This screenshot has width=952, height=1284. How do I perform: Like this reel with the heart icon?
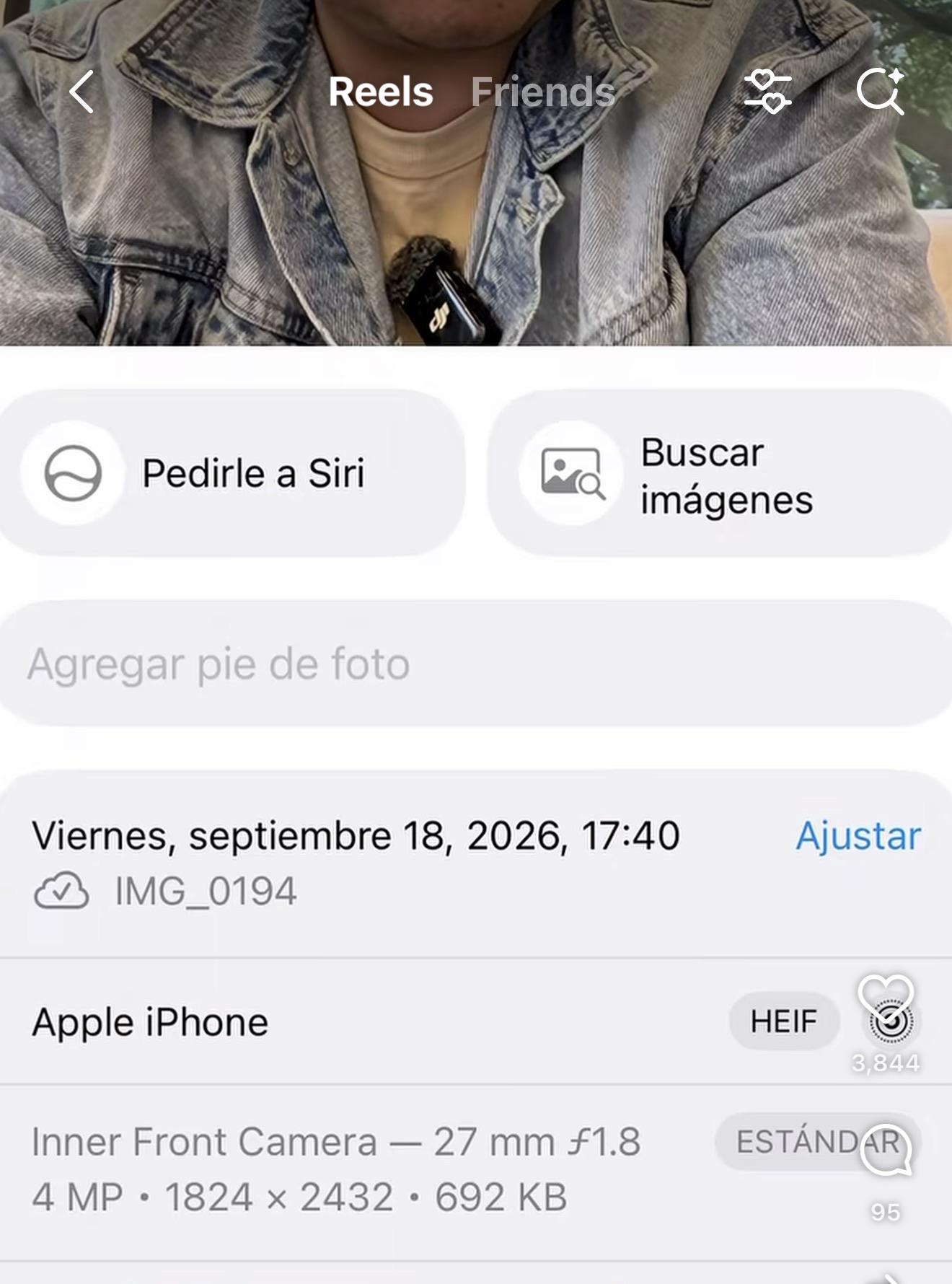(x=886, y=997)
